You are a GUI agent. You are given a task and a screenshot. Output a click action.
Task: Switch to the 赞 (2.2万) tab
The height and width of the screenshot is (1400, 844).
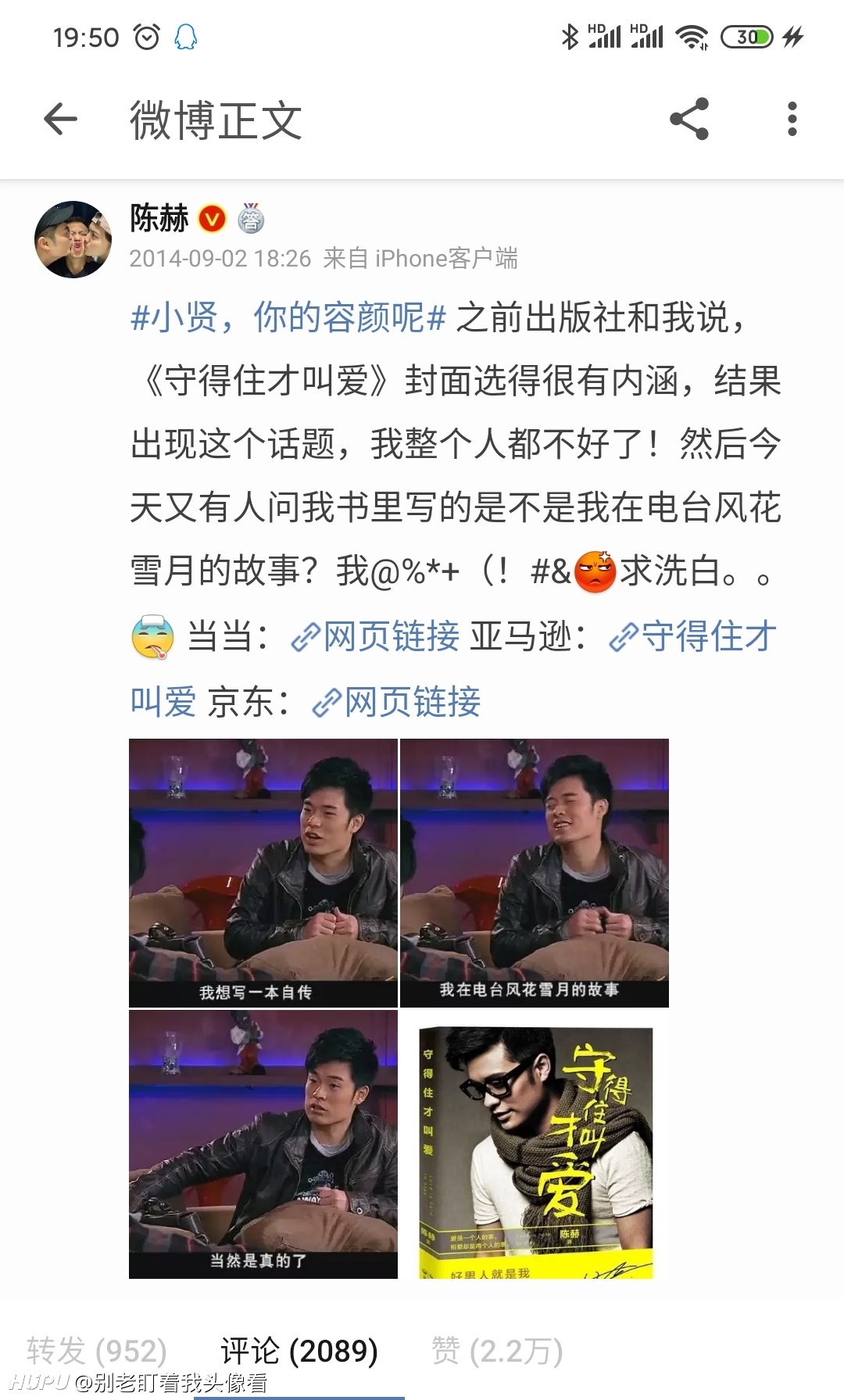(497, 1351)
